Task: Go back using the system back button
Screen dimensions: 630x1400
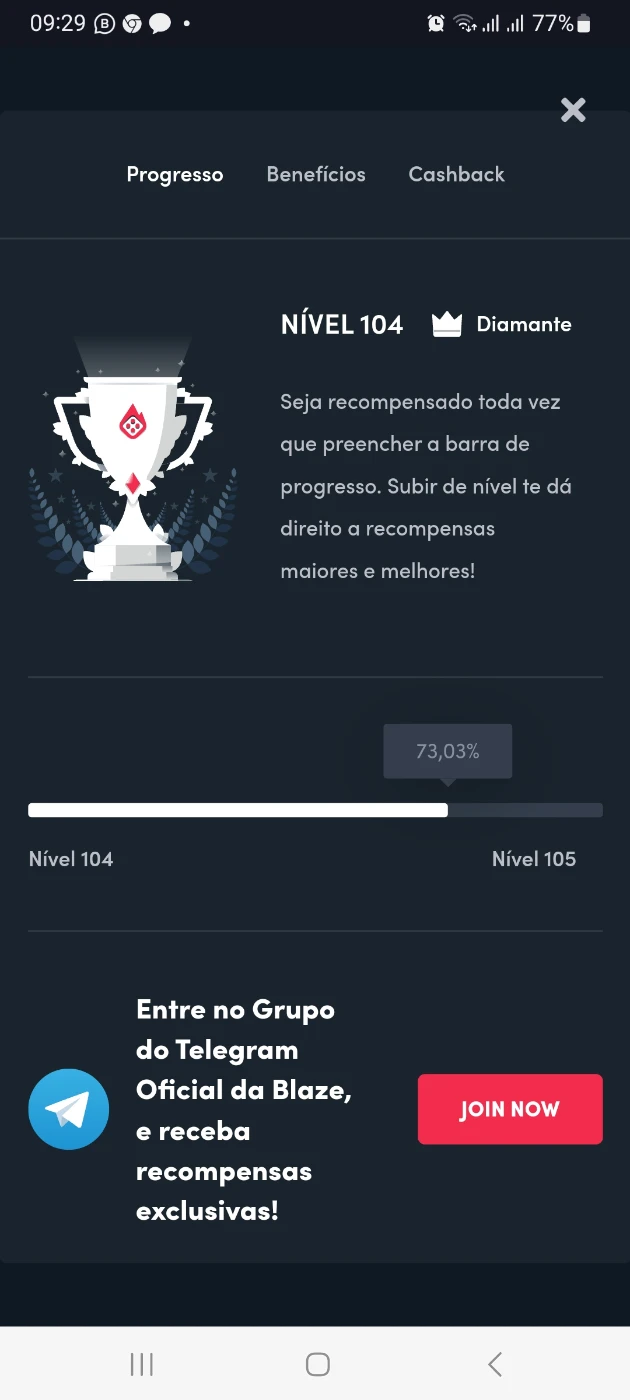Action: (494, 1364)
